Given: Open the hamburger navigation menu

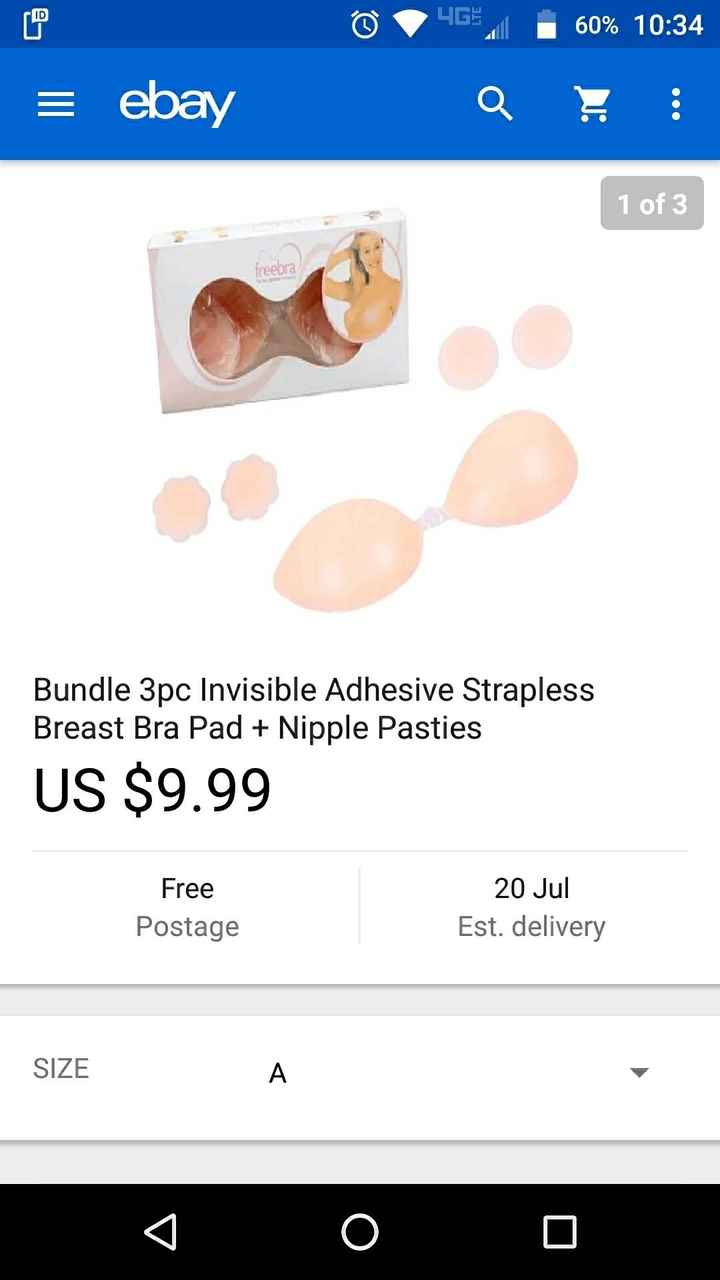Looking at the screenshot, I should pyautogui.click(x=56, y=105).
